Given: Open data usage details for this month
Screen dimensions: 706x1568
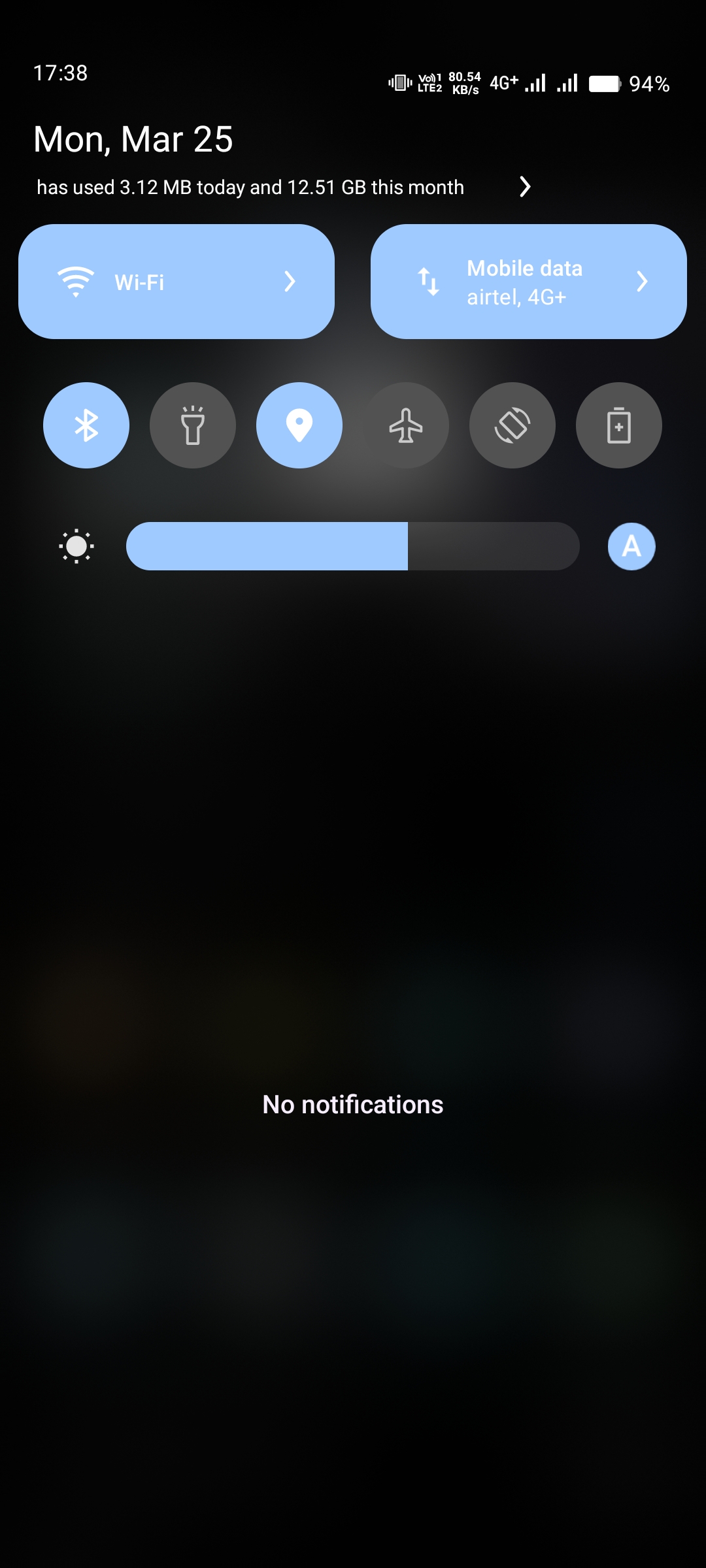Looking at the screenshot, I should (524, 187).
